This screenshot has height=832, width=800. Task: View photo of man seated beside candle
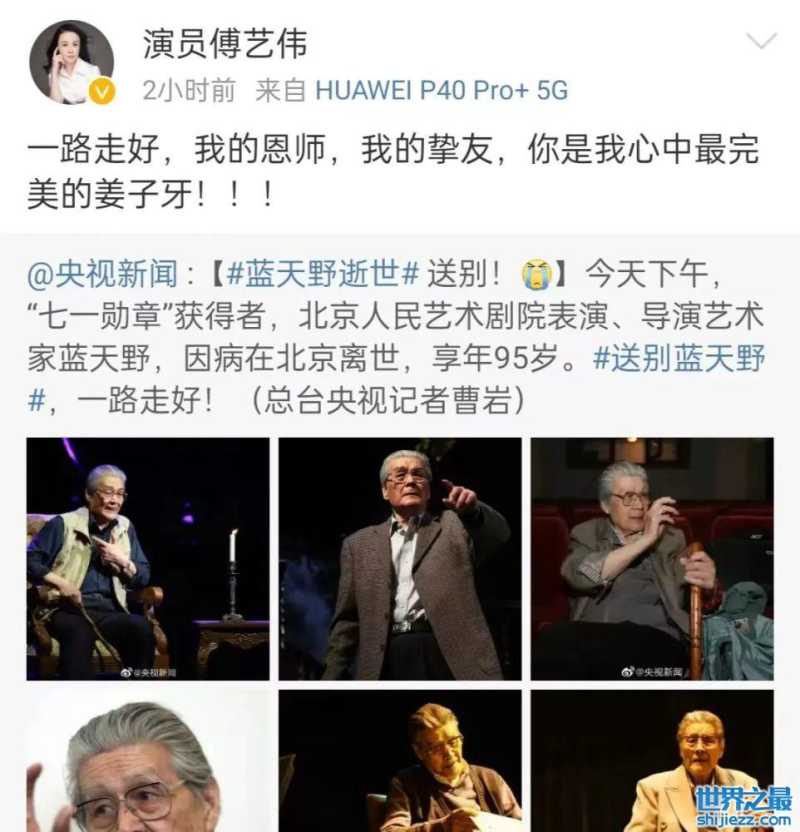148,558
